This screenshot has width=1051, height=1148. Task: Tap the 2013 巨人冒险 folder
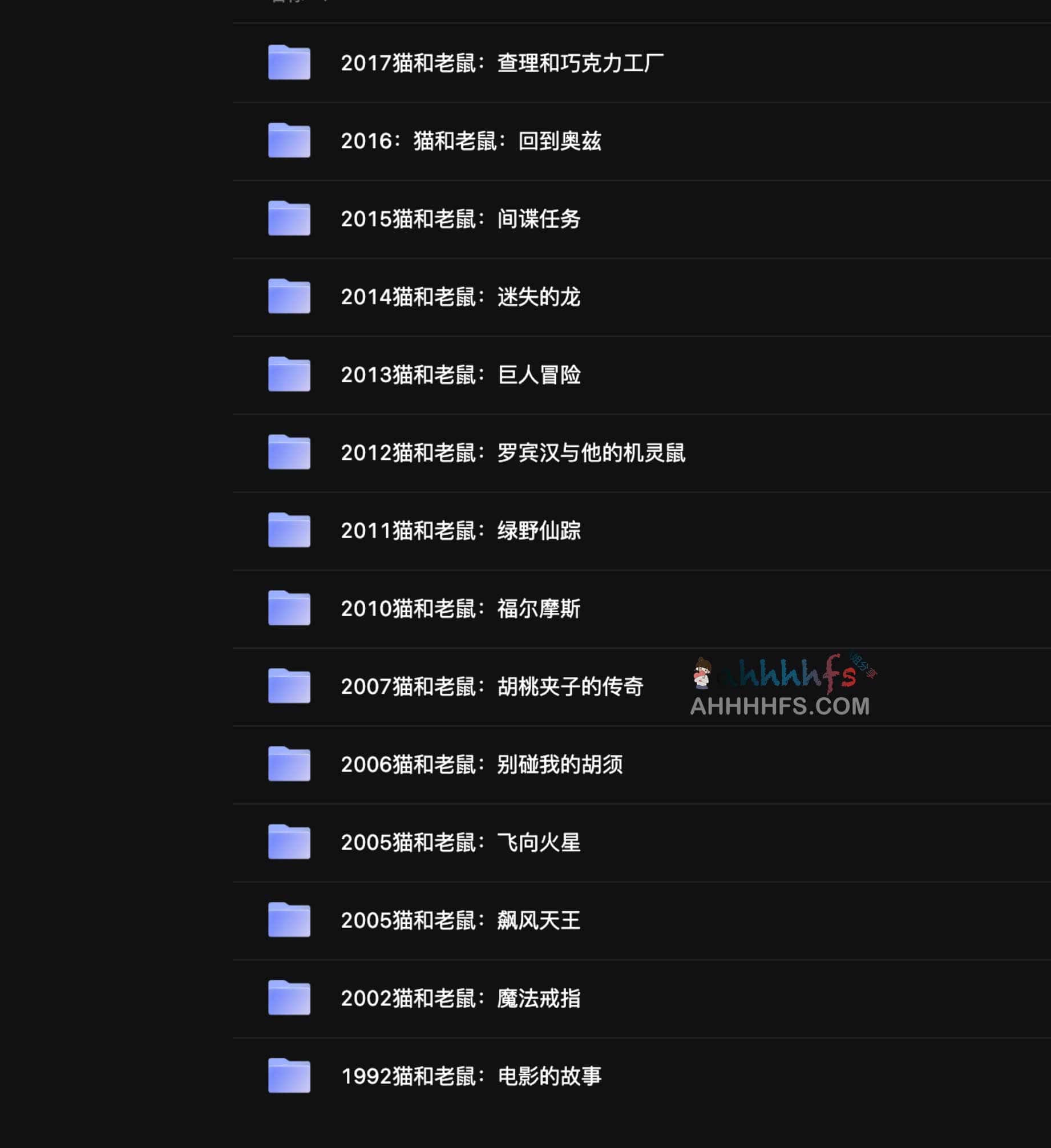point(460,375)
